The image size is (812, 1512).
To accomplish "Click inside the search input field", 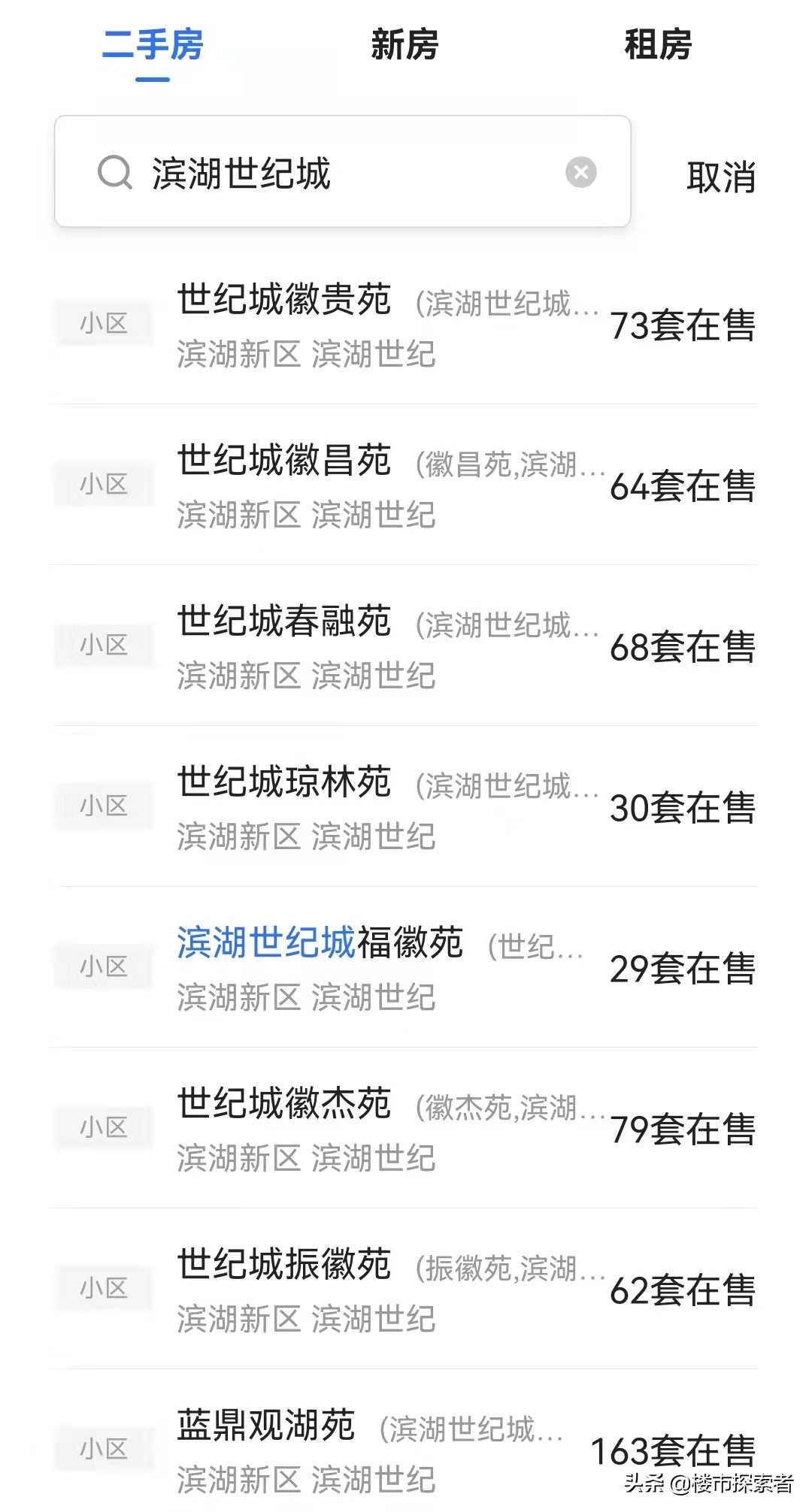I will [338, 174].
